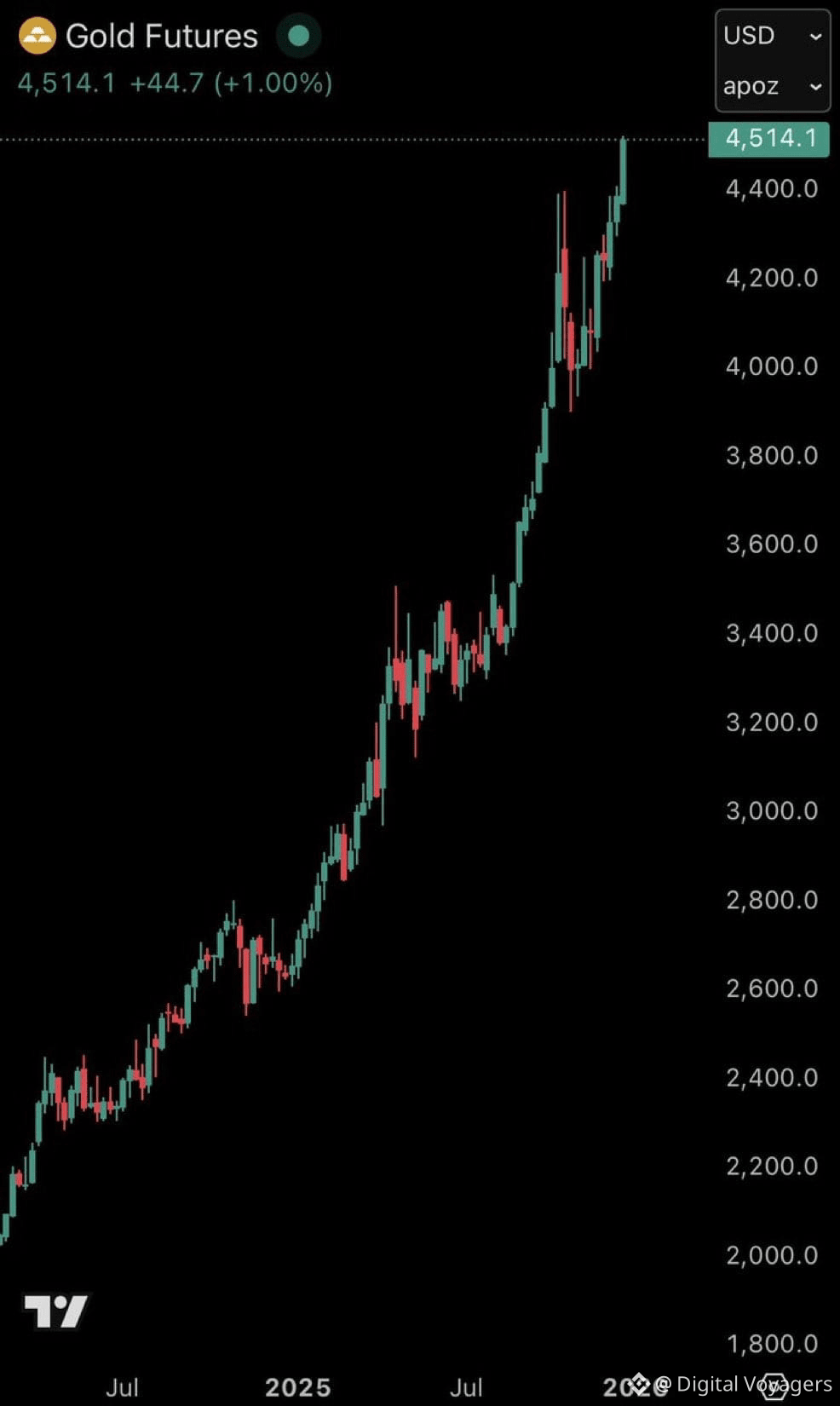
Task: Expand the Gold Futures symbol selector
Action: 162,36
